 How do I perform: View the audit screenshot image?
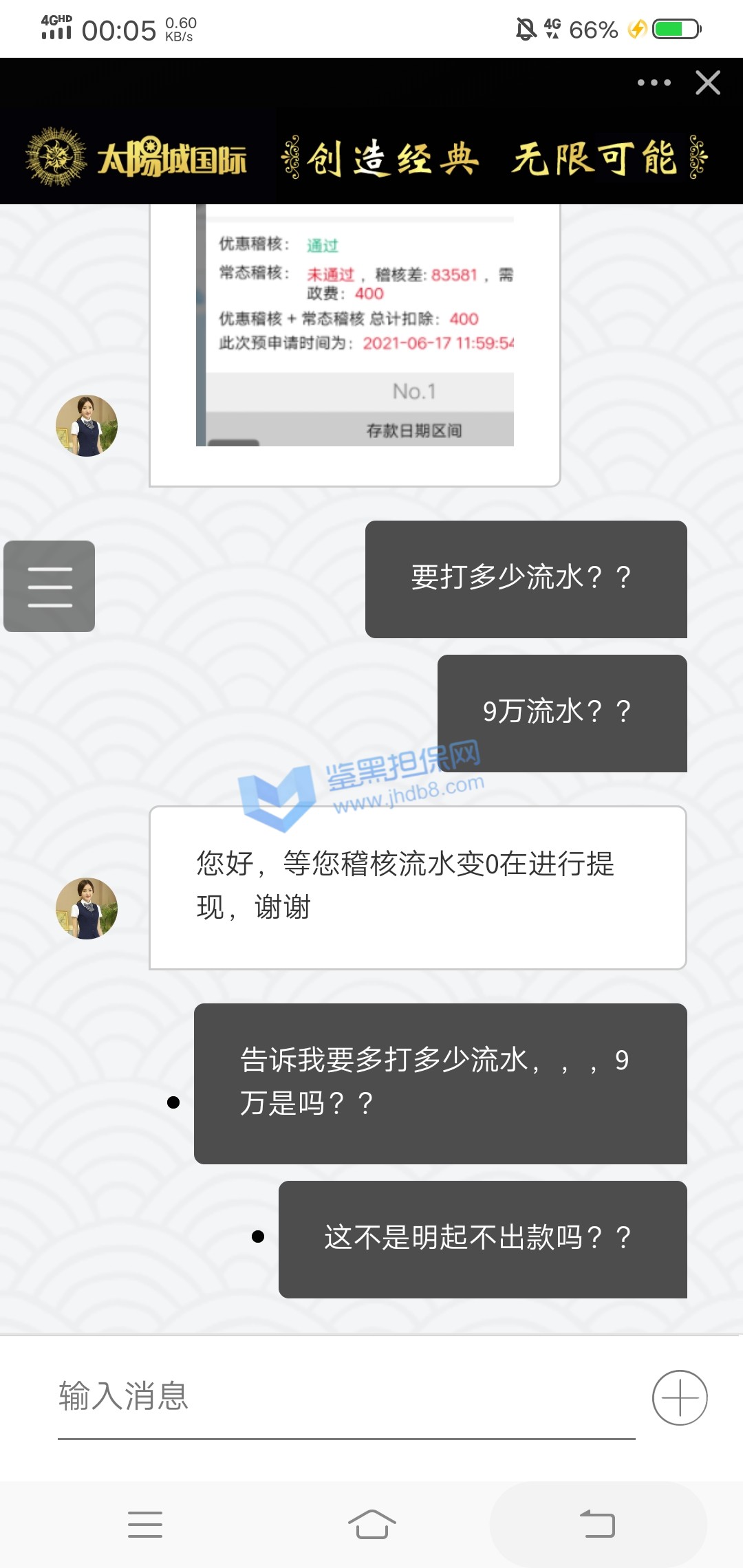[355, 330]
